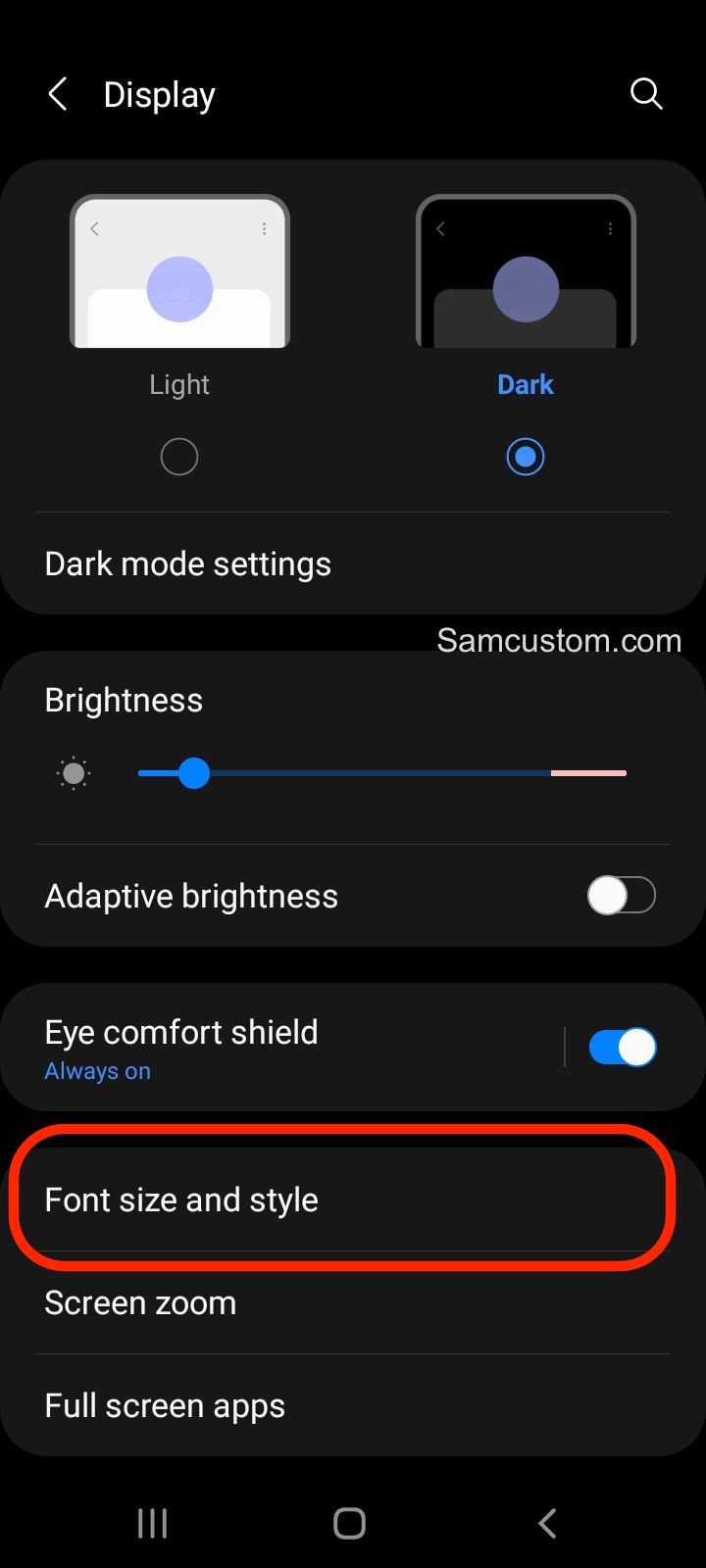Open Font size and style
This screenshot has width=706, height=1568.
click(353, 1200)
